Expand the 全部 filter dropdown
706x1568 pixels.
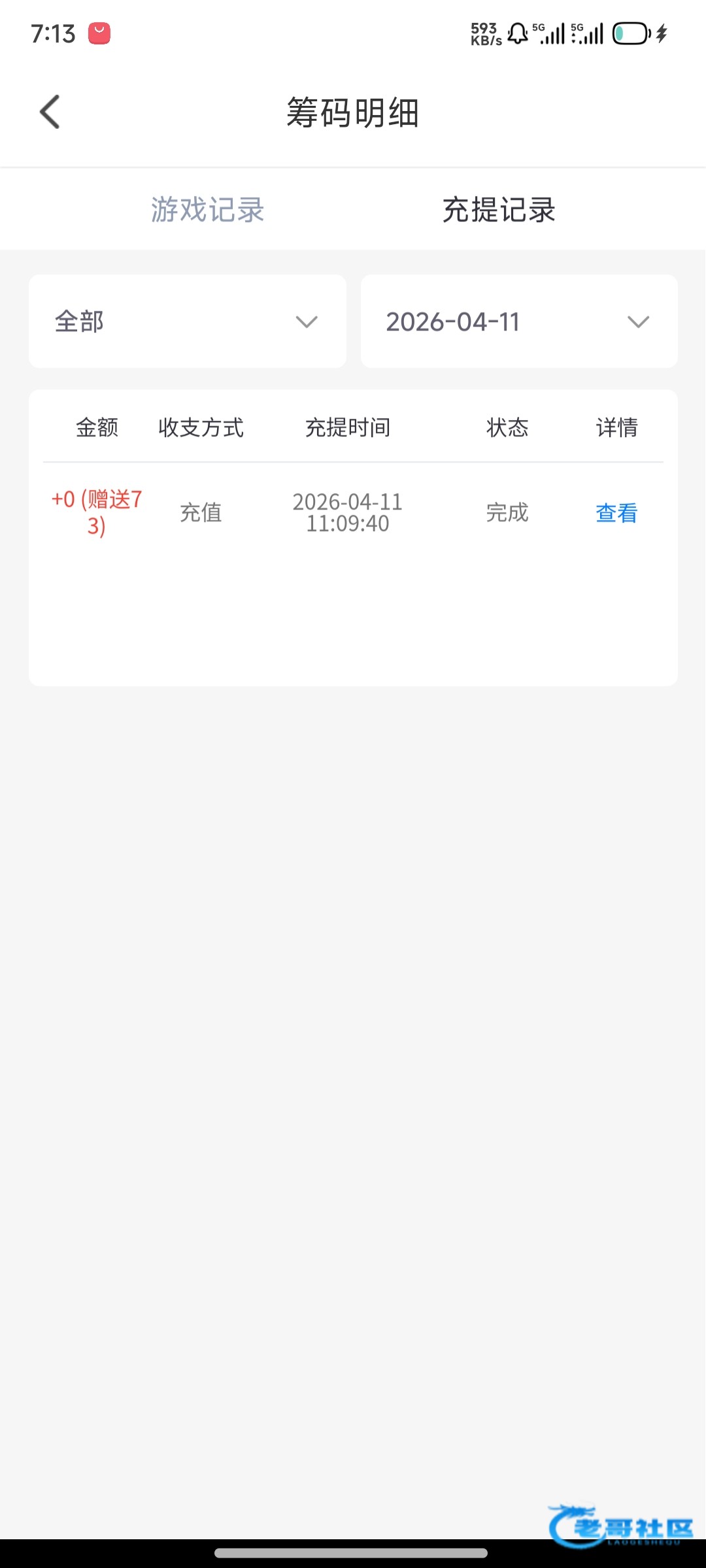click(188, 321)
